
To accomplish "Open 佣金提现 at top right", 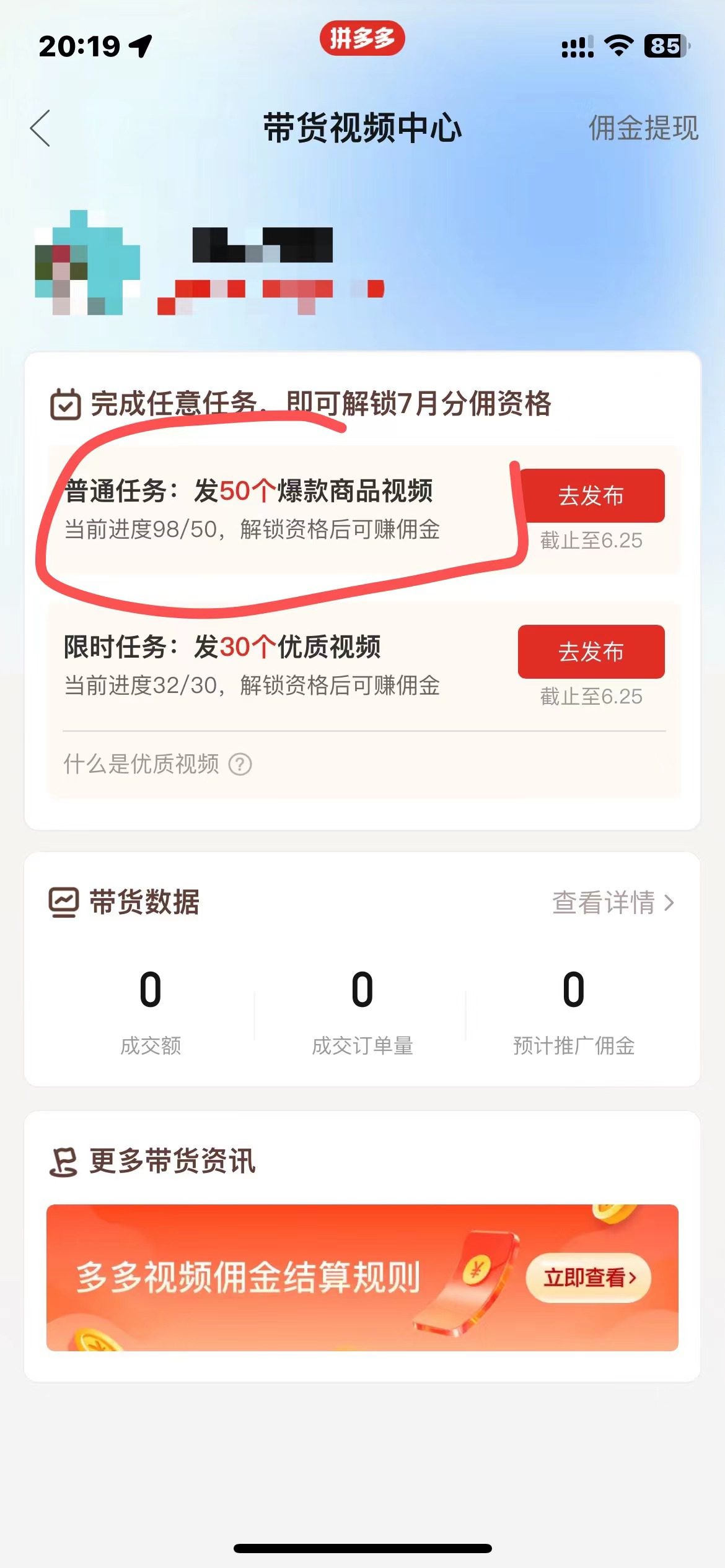I will (x=643, y=128).
